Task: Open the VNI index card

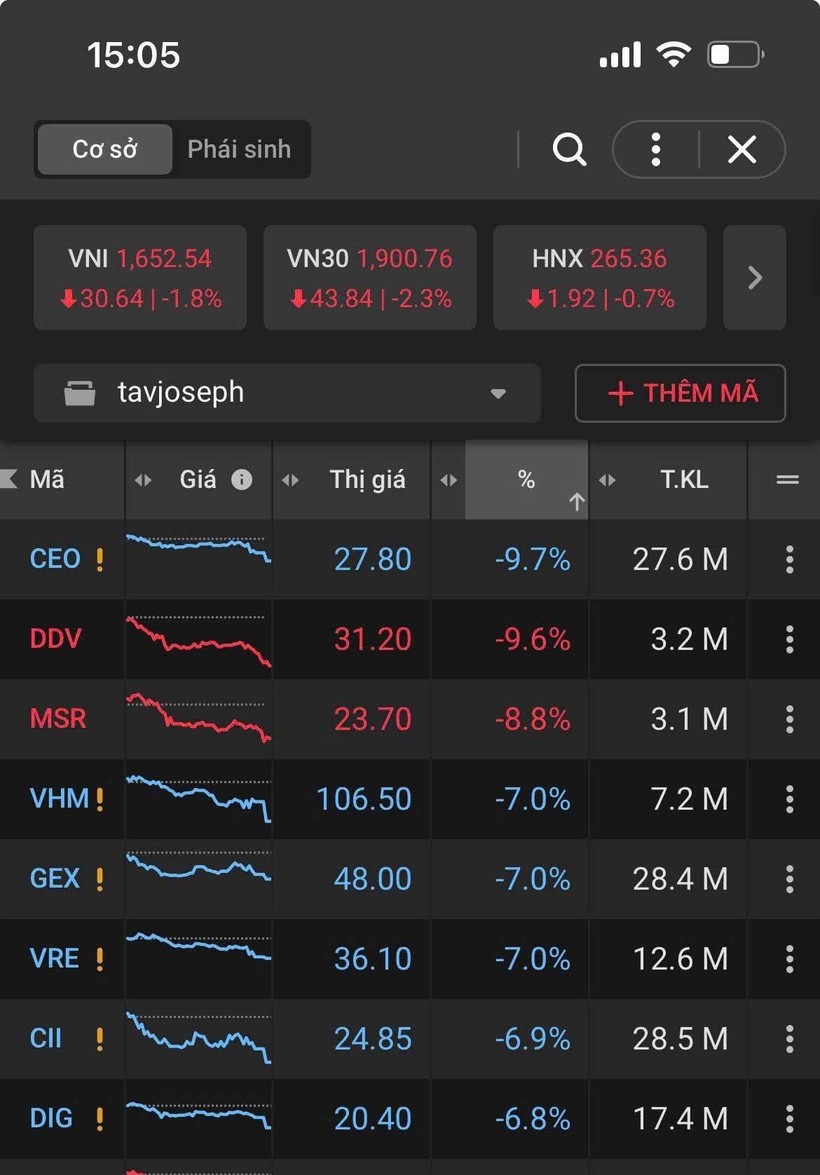Action: (x=140, y=278)
